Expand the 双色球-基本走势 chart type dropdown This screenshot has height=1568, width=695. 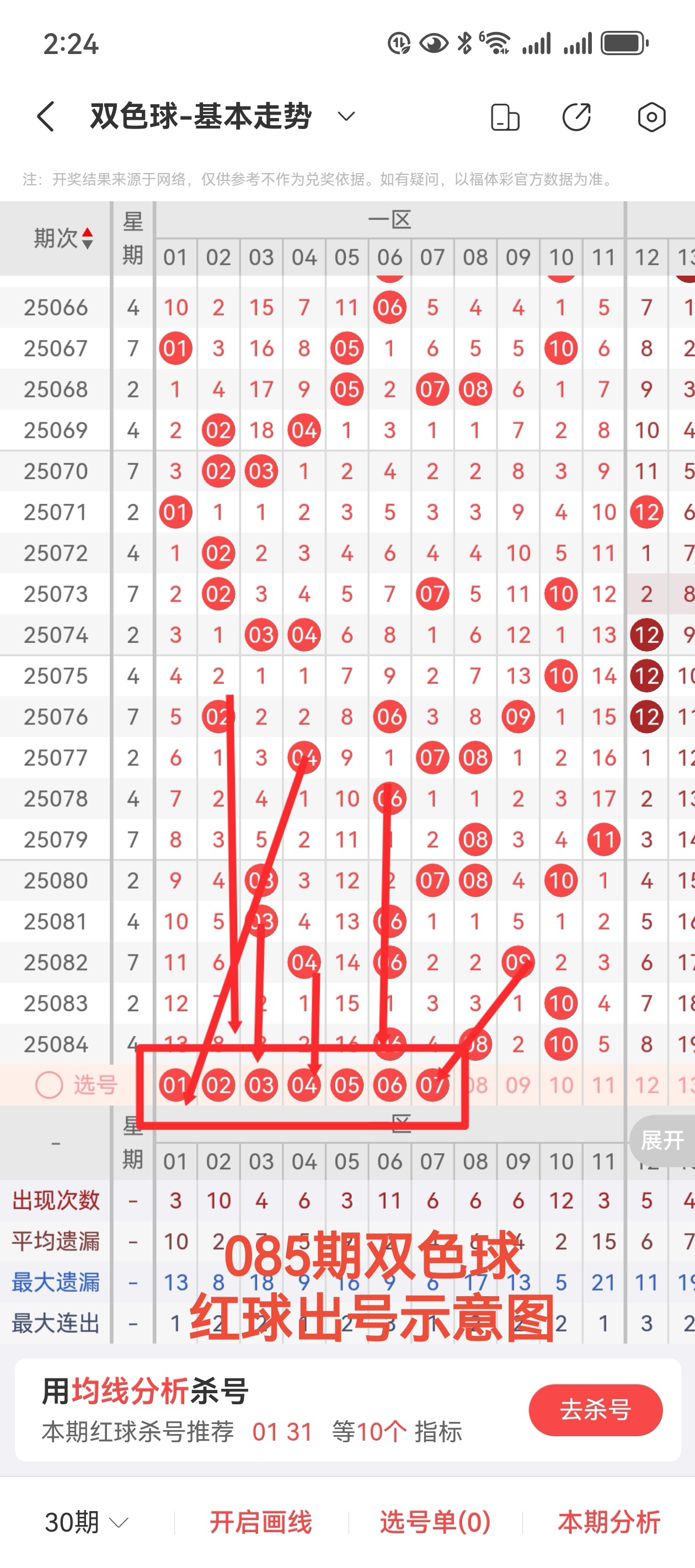(346, 116)
